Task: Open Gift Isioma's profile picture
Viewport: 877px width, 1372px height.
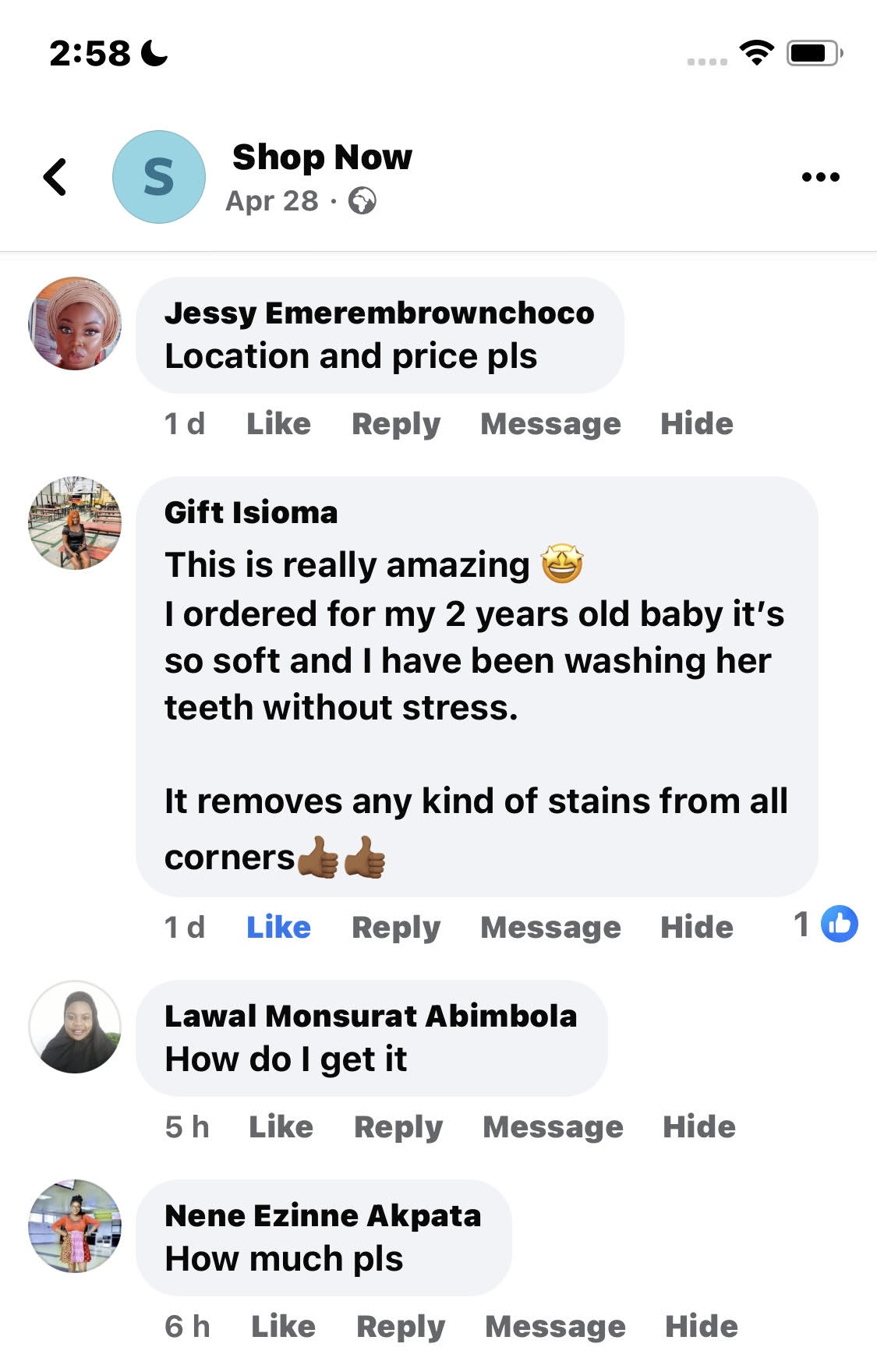Action: pyautogui.click(x=75, y=523)
